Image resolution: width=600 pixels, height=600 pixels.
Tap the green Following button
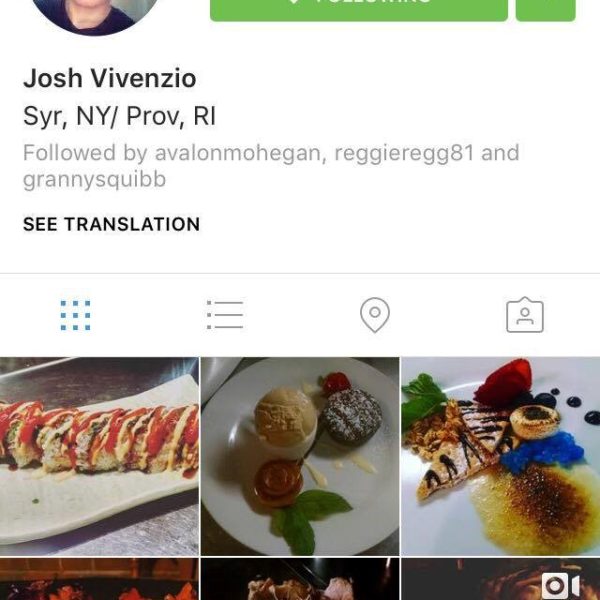(358, 8)
